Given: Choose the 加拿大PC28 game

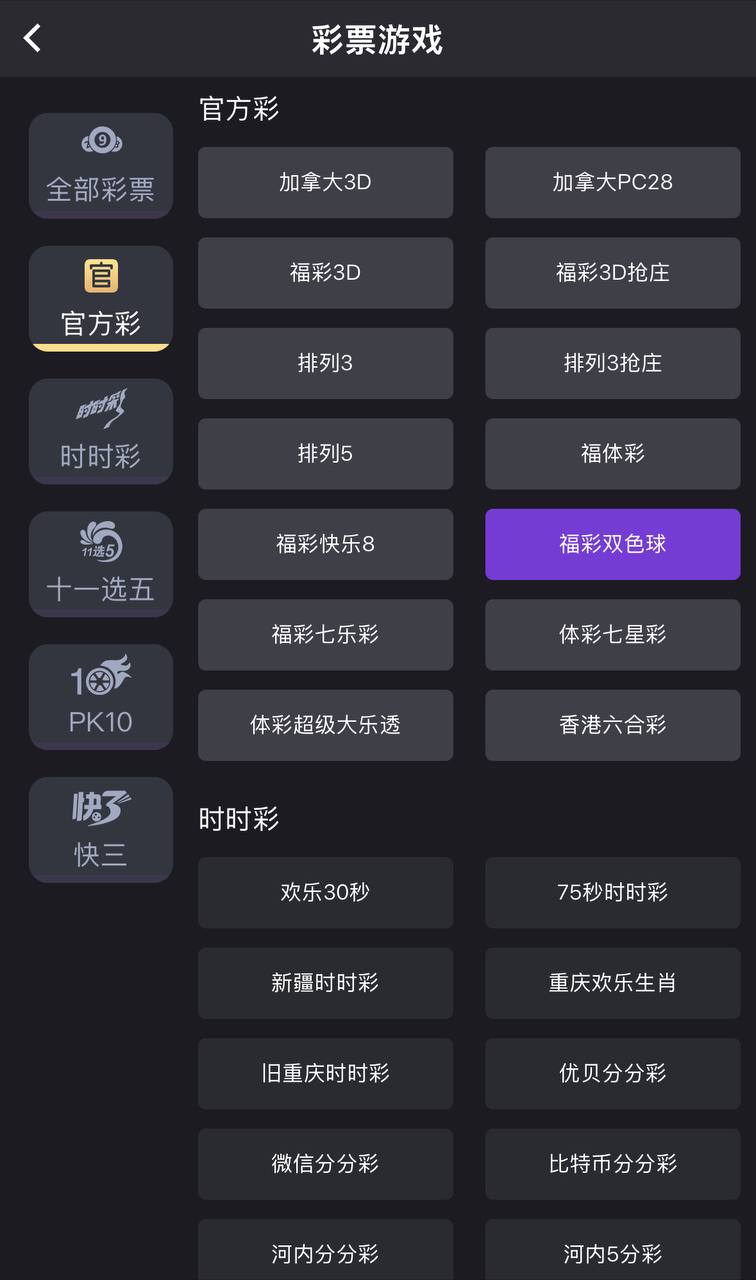Looking at the screenshot, I should 612,182.
